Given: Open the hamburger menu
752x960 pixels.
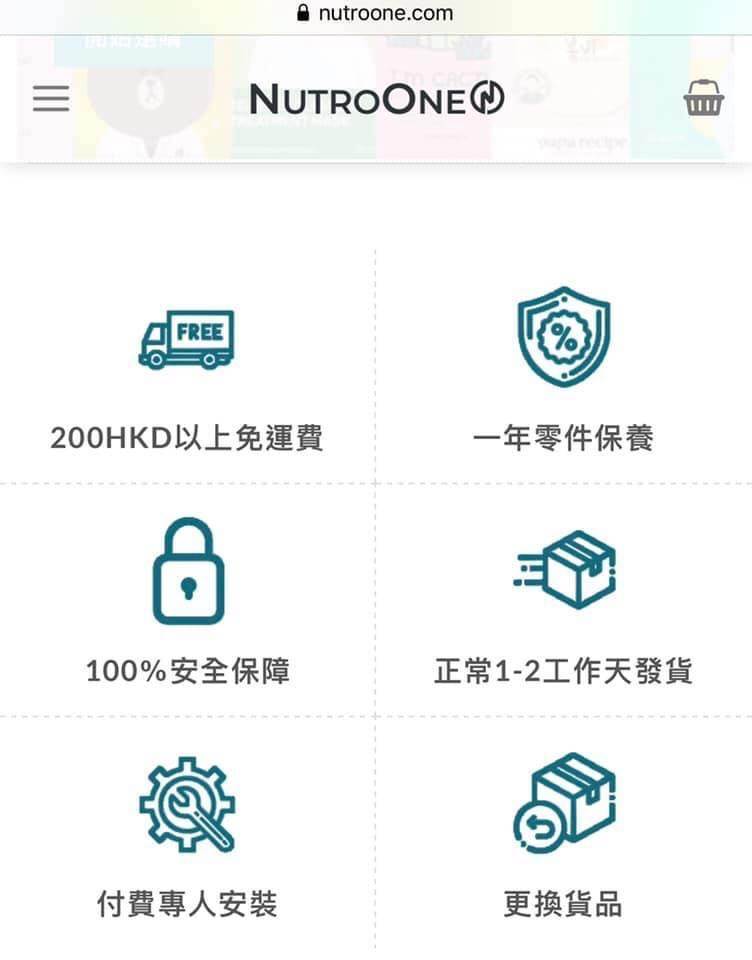Looking at the screenshot, I should click(51, 99).
